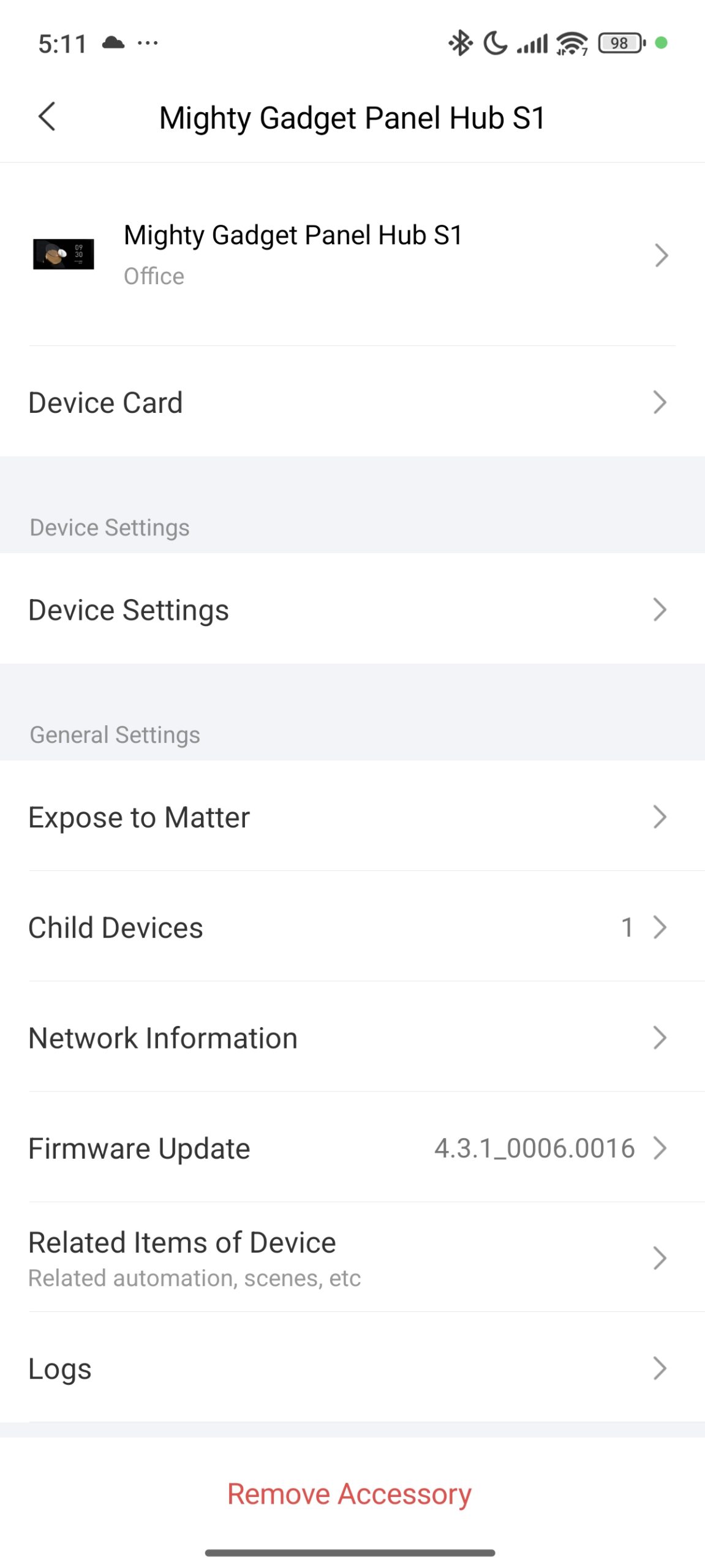Open the Device Settings row

pos(352,609)
